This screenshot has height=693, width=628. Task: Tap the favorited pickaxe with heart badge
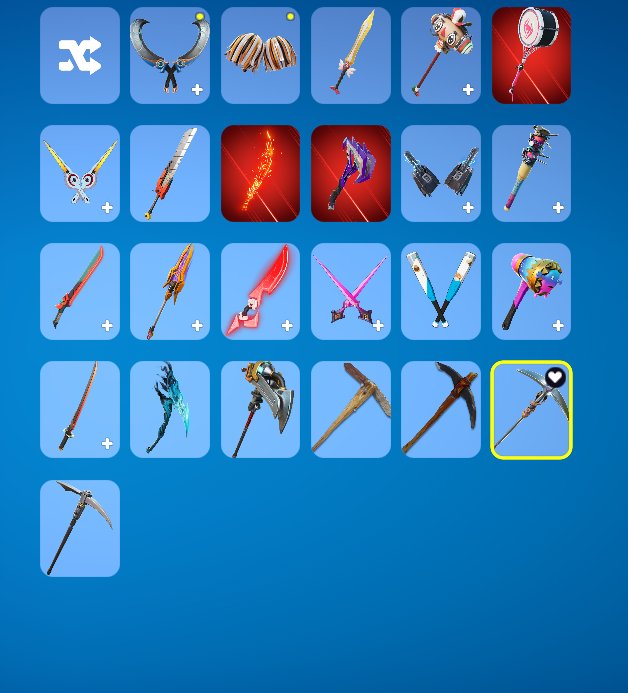[x=531, y=409]
